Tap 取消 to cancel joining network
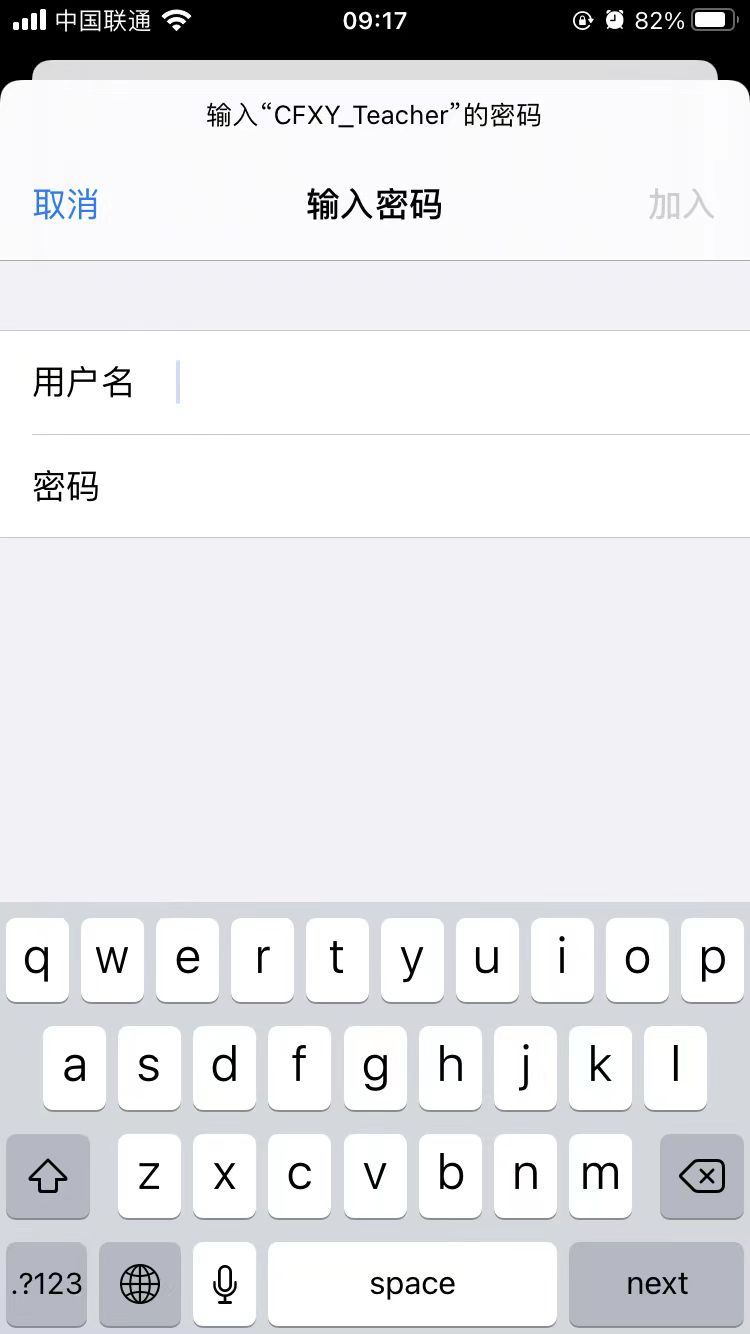 click(66, 204)
